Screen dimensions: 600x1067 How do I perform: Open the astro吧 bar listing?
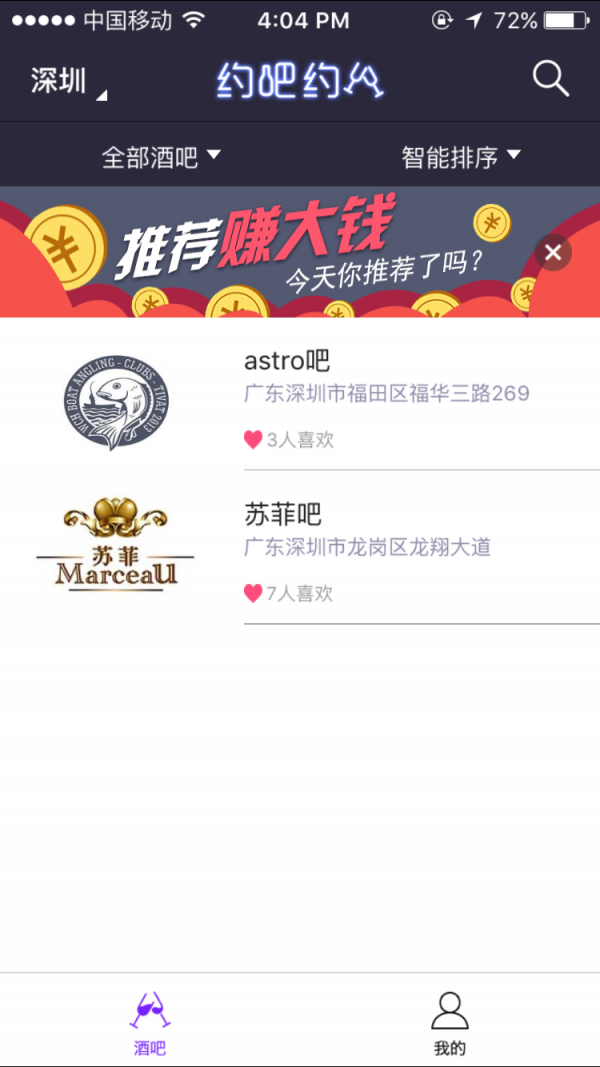[x=300, y=393]
